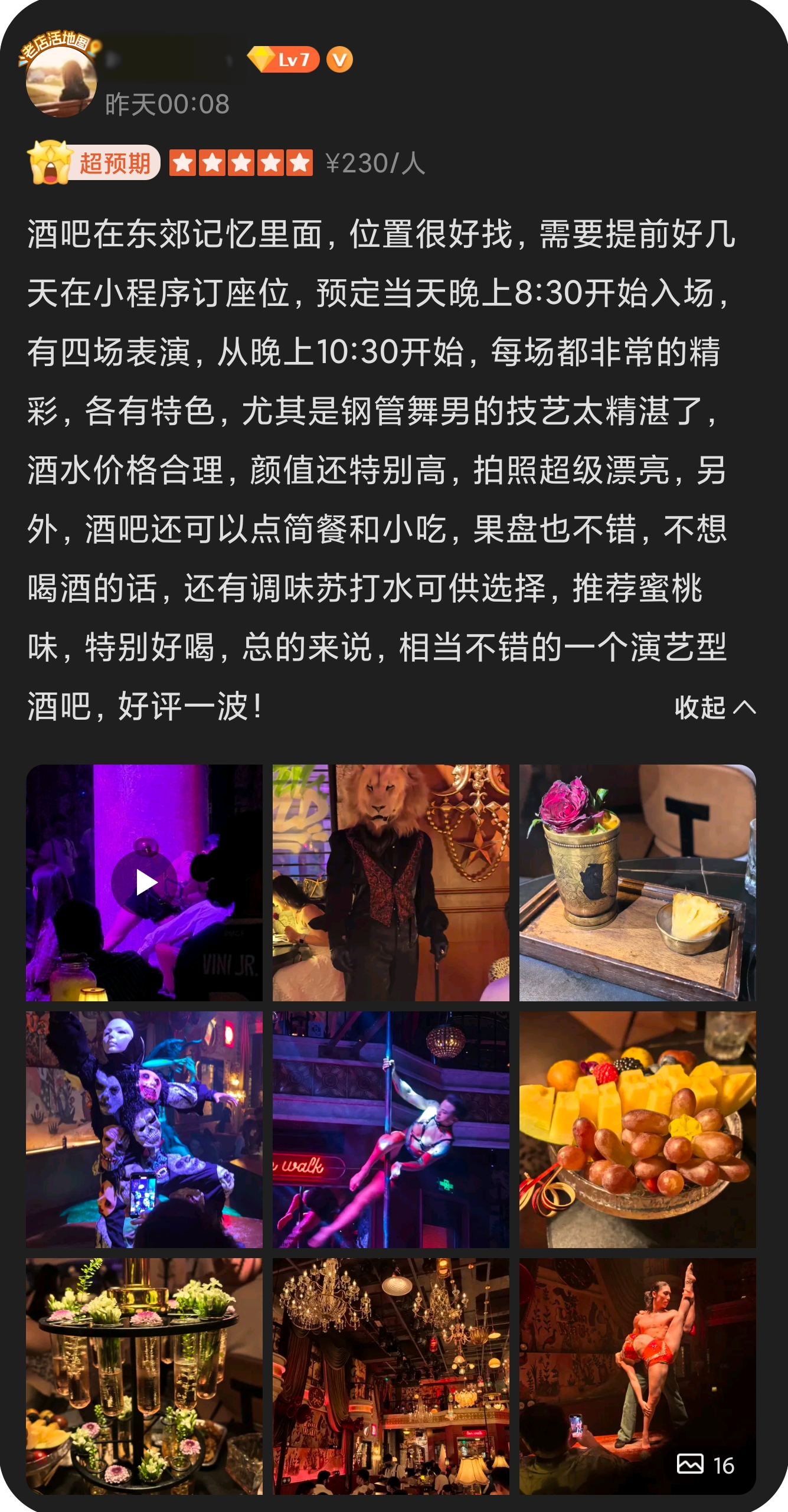The height and width of the screenshot is (1512, 788).
Task: Collapse the review text with 收起
Action: [x=714, y=707]
